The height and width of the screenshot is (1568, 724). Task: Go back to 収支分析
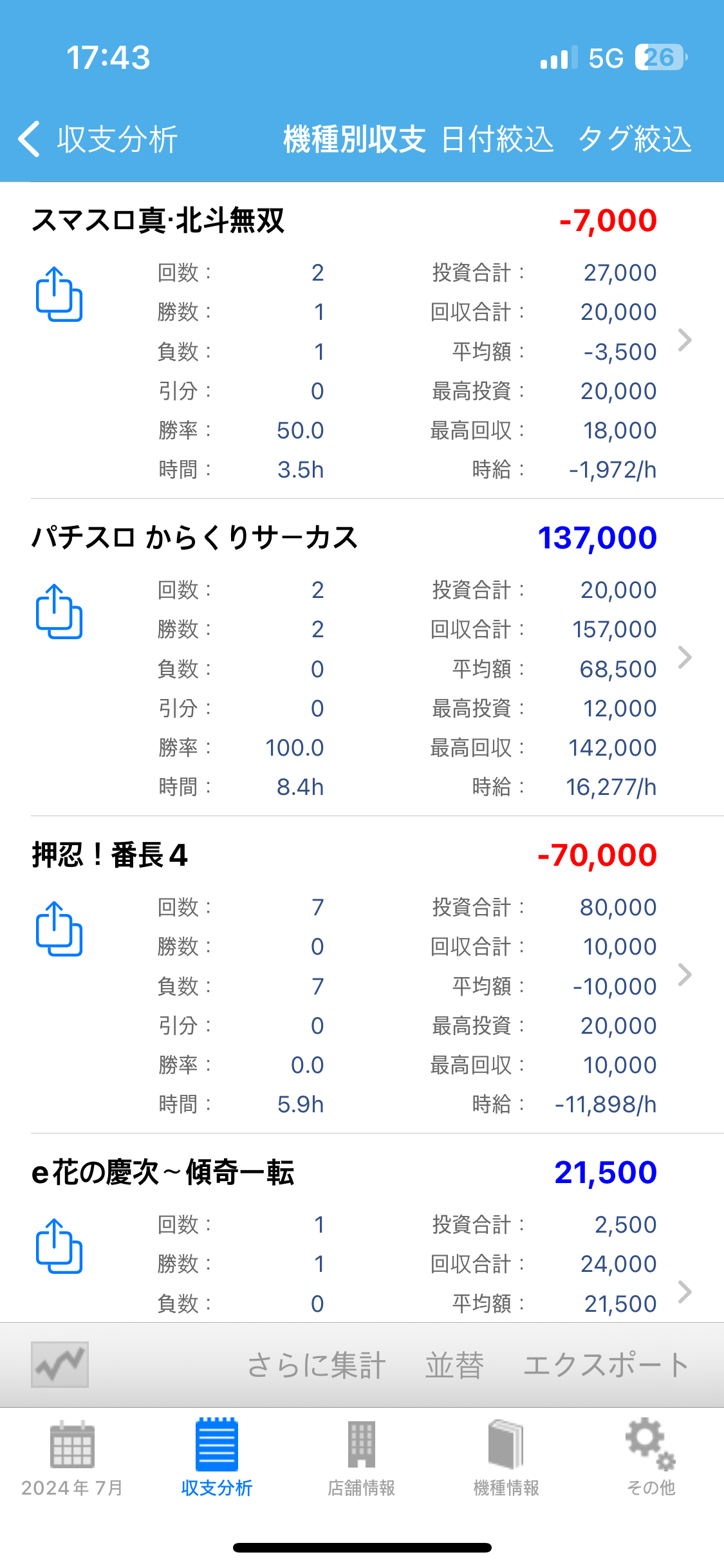tap(98, 139)
